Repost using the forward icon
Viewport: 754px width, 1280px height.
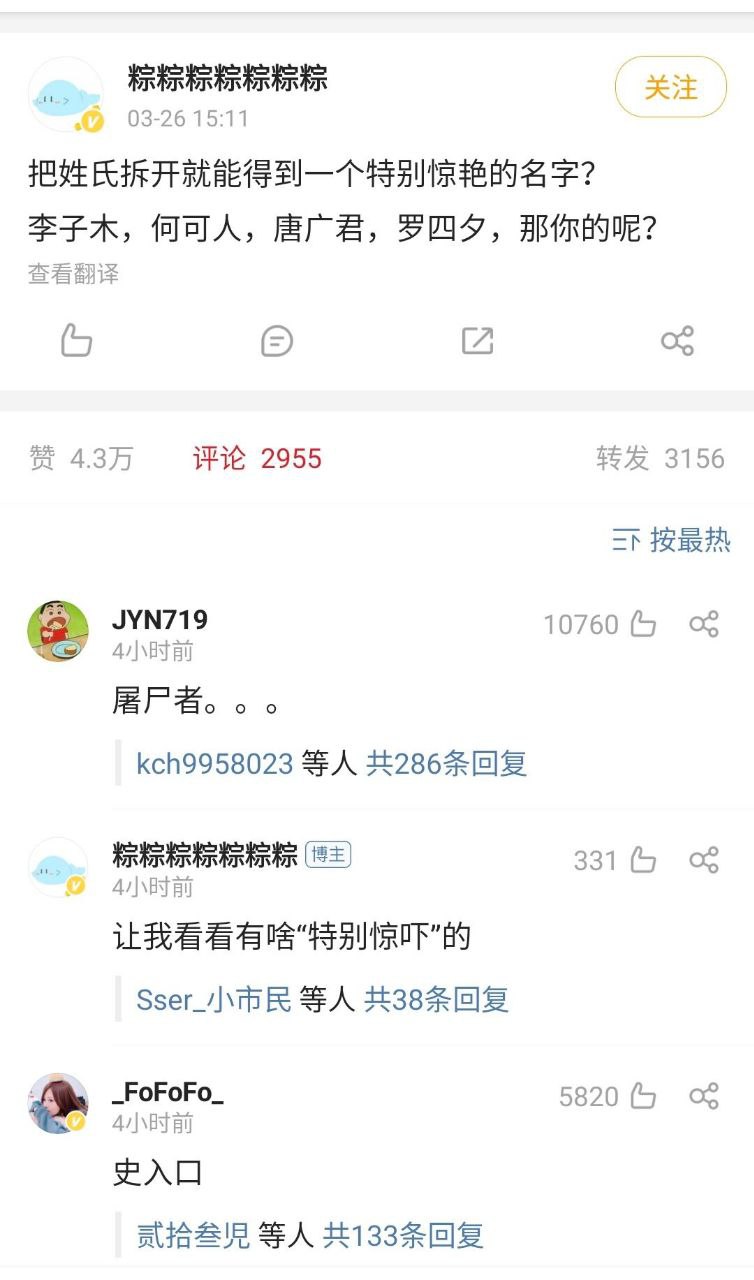point(477,341)
